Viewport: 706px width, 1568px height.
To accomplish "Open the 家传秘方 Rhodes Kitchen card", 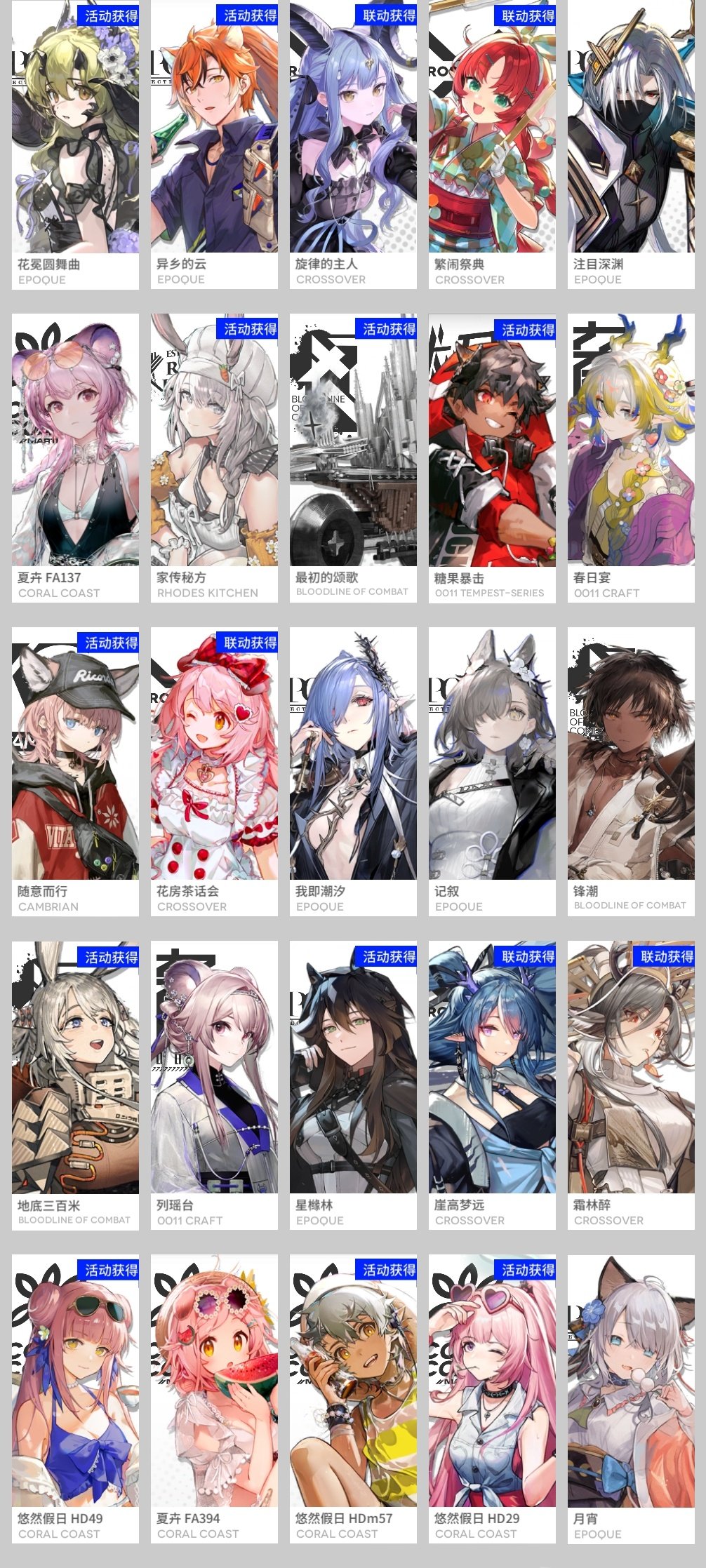I will 214,457.
